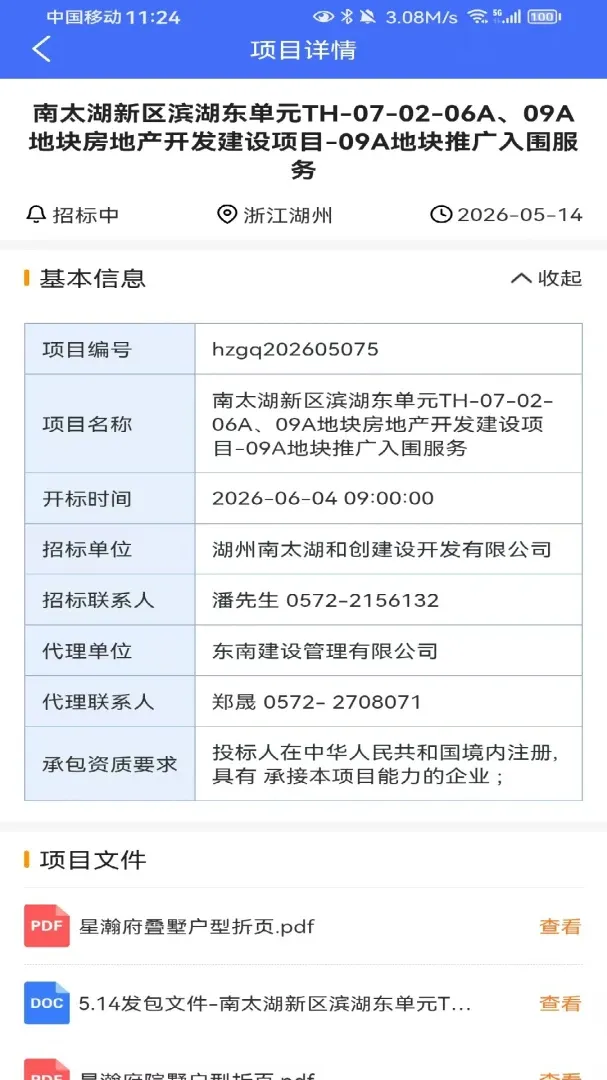Collapse the 基本信息 section with 收起

[x=546, y=278]
